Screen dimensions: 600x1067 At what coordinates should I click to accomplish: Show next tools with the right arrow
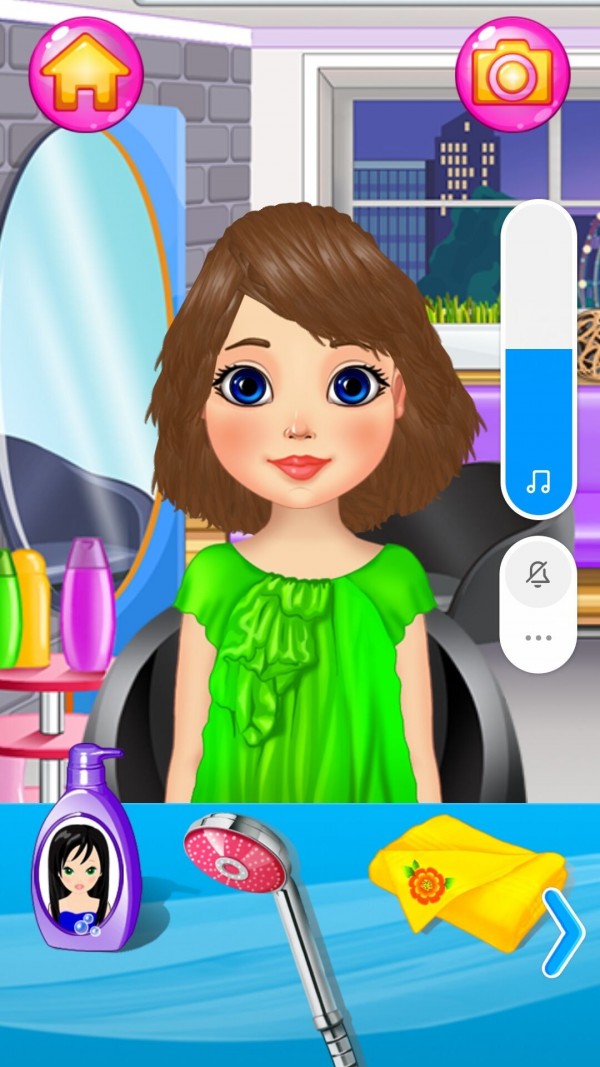[563, 931]
